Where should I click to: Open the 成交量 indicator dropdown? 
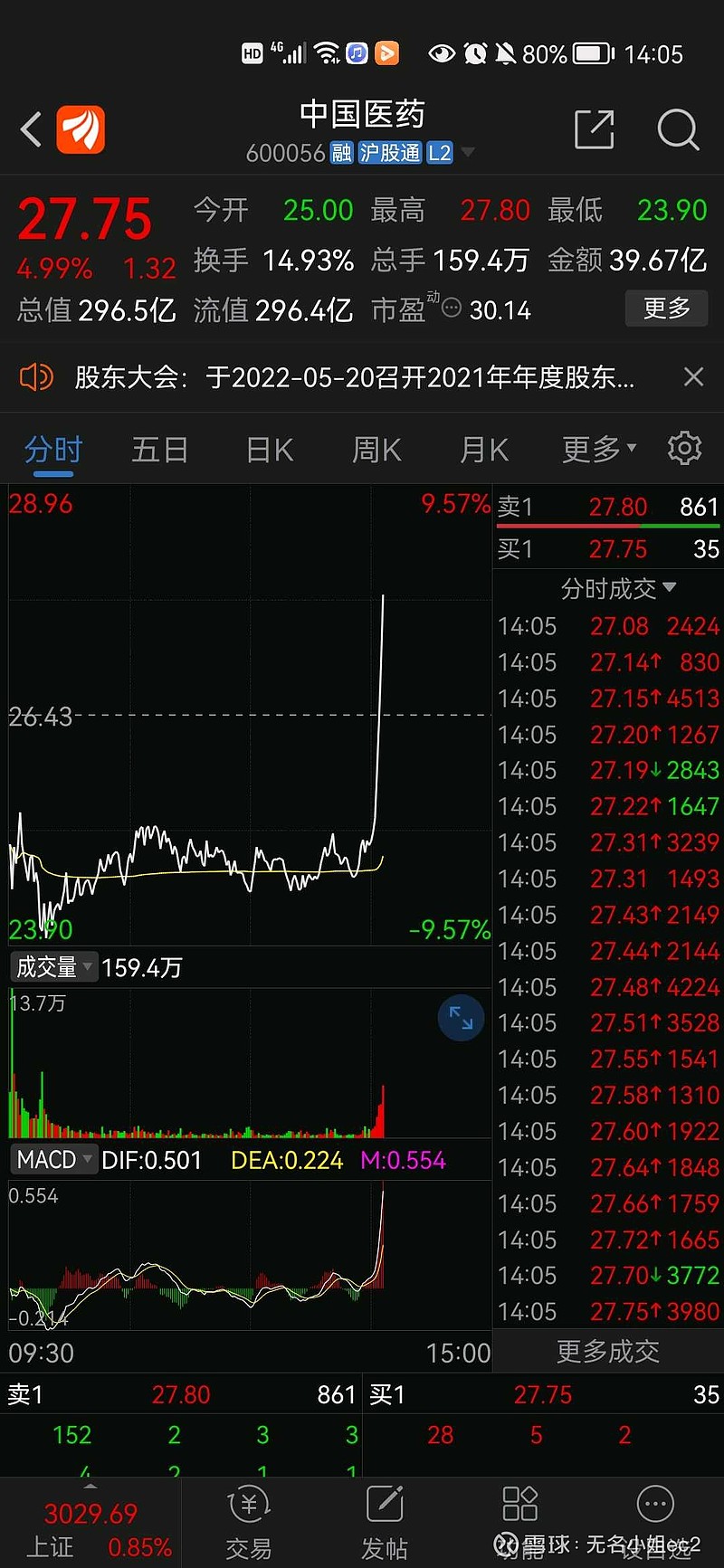[54, 967]
